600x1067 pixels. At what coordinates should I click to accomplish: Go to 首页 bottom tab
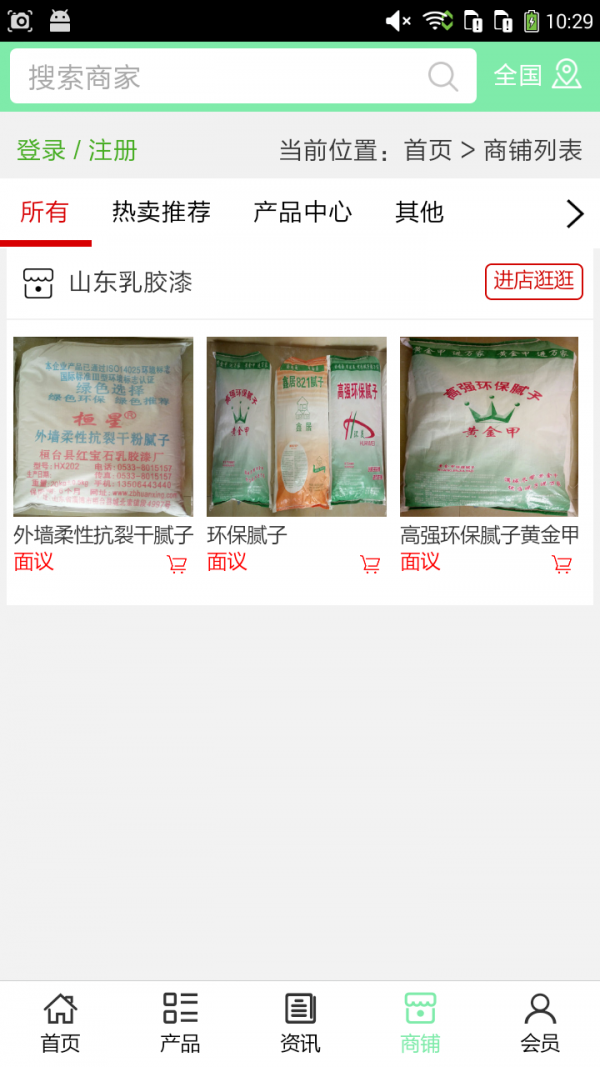60,1024
